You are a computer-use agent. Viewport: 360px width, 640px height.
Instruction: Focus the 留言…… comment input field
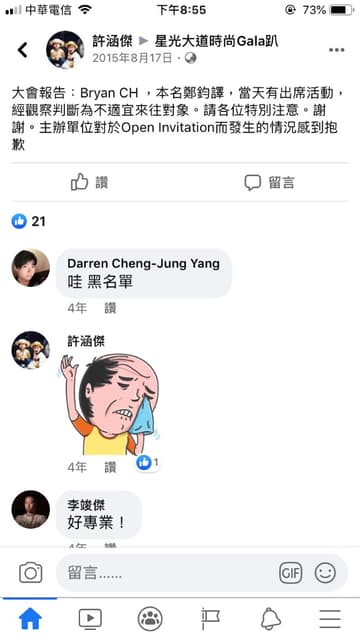click(167, 573)
